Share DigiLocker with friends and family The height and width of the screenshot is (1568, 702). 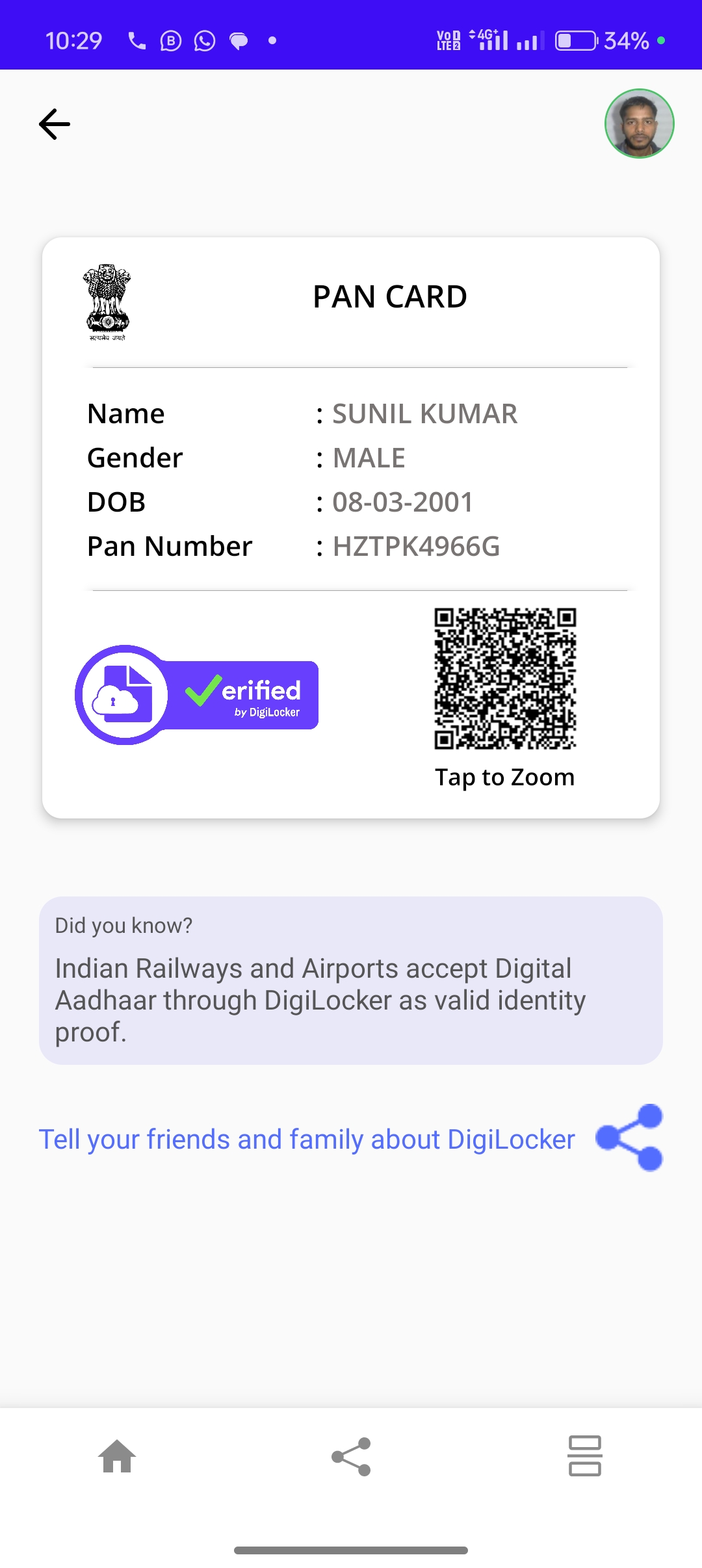(629, 1138)
